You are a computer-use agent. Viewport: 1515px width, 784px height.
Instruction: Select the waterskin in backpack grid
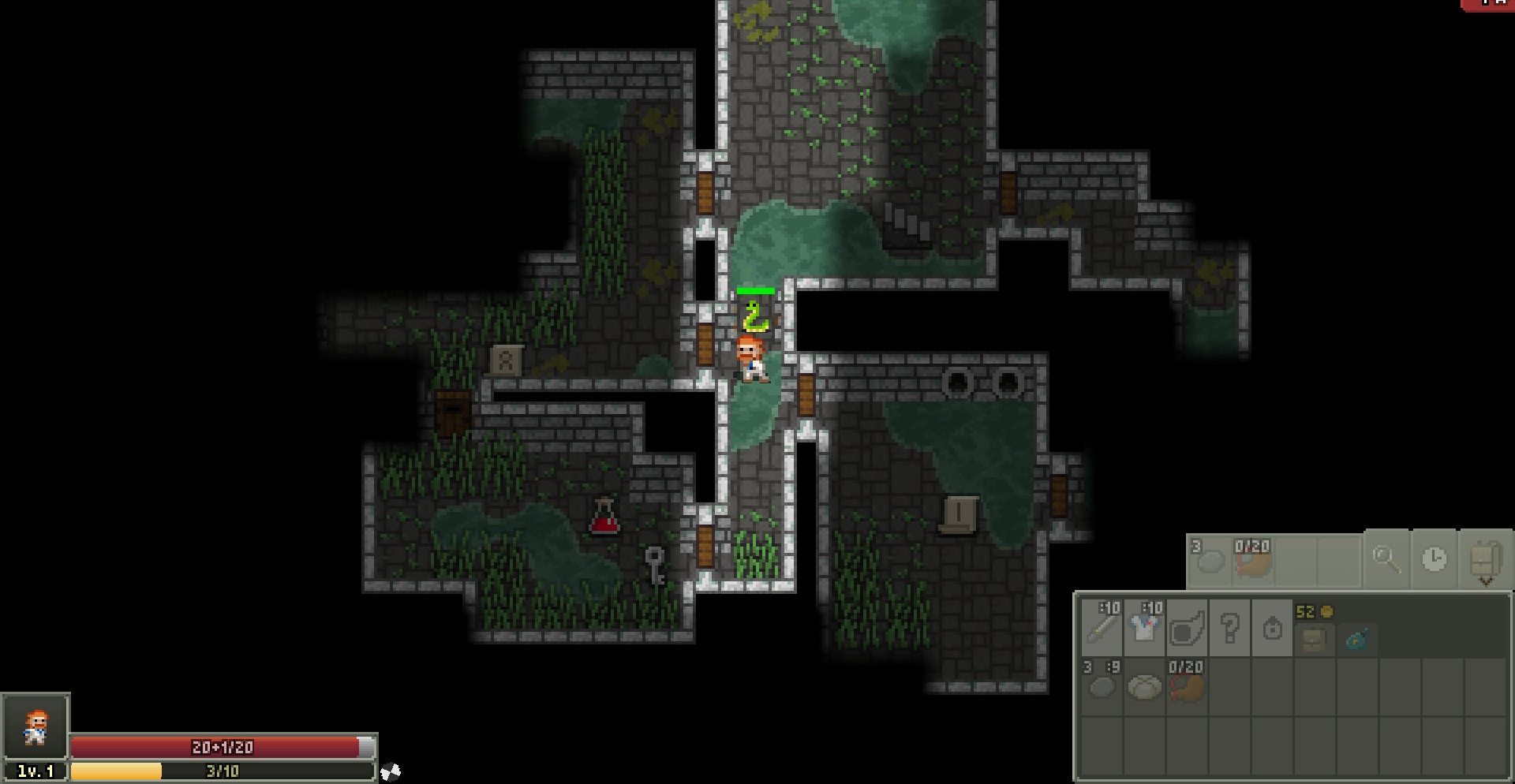coord(1187,684)
